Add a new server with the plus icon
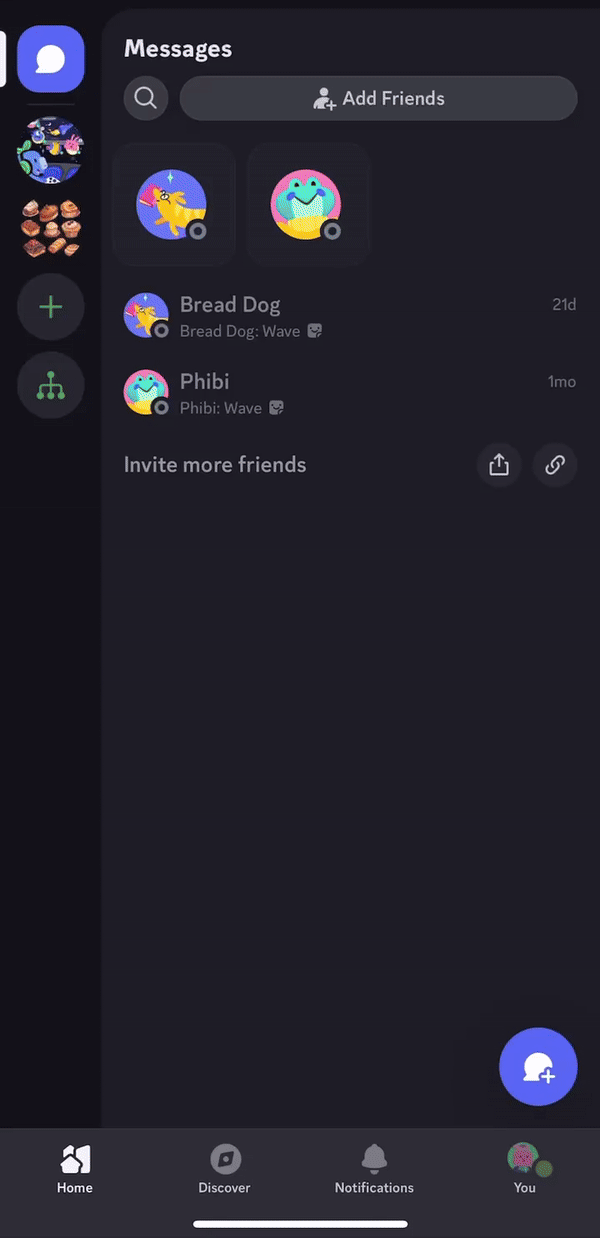Viewport: 600px width, 1238px height. click(51, 307)
